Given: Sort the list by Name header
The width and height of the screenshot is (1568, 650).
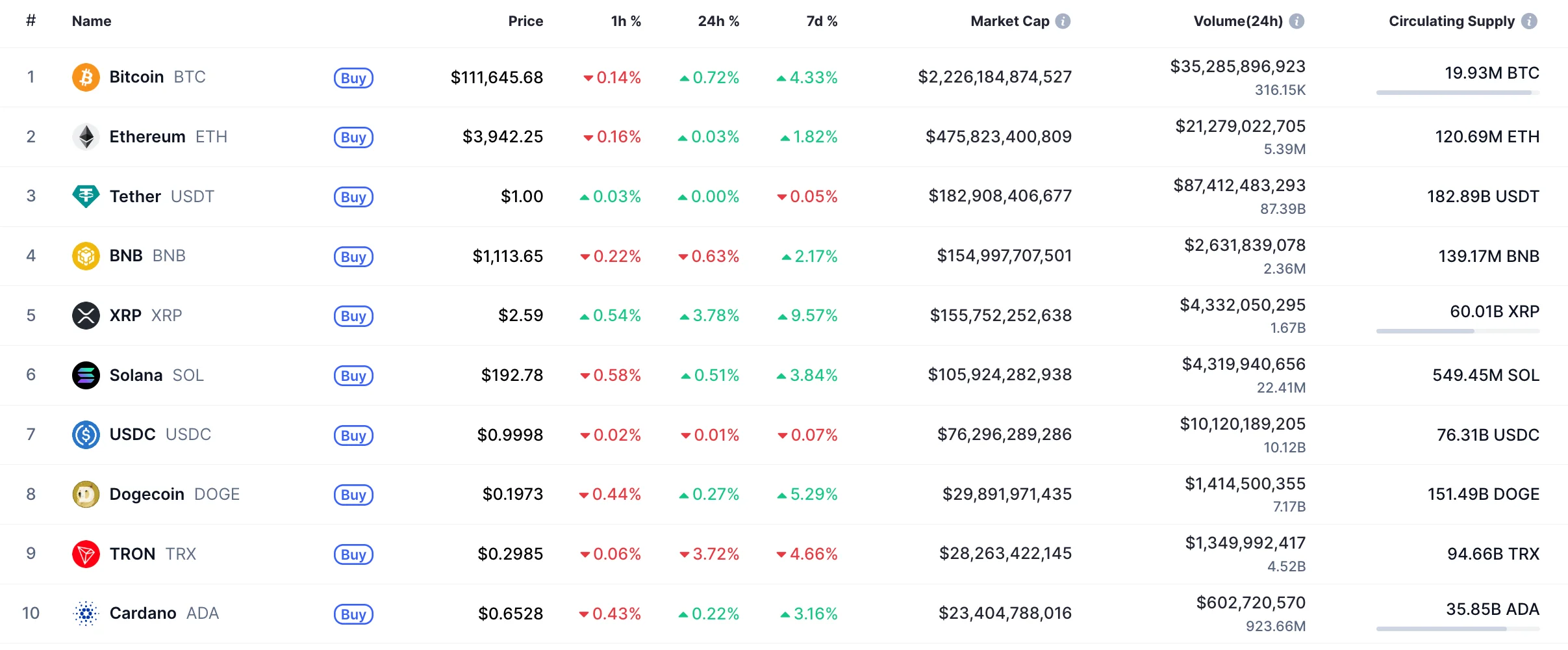Looking at the screenshot, I should pyautogui.click(x=92, y=21).
